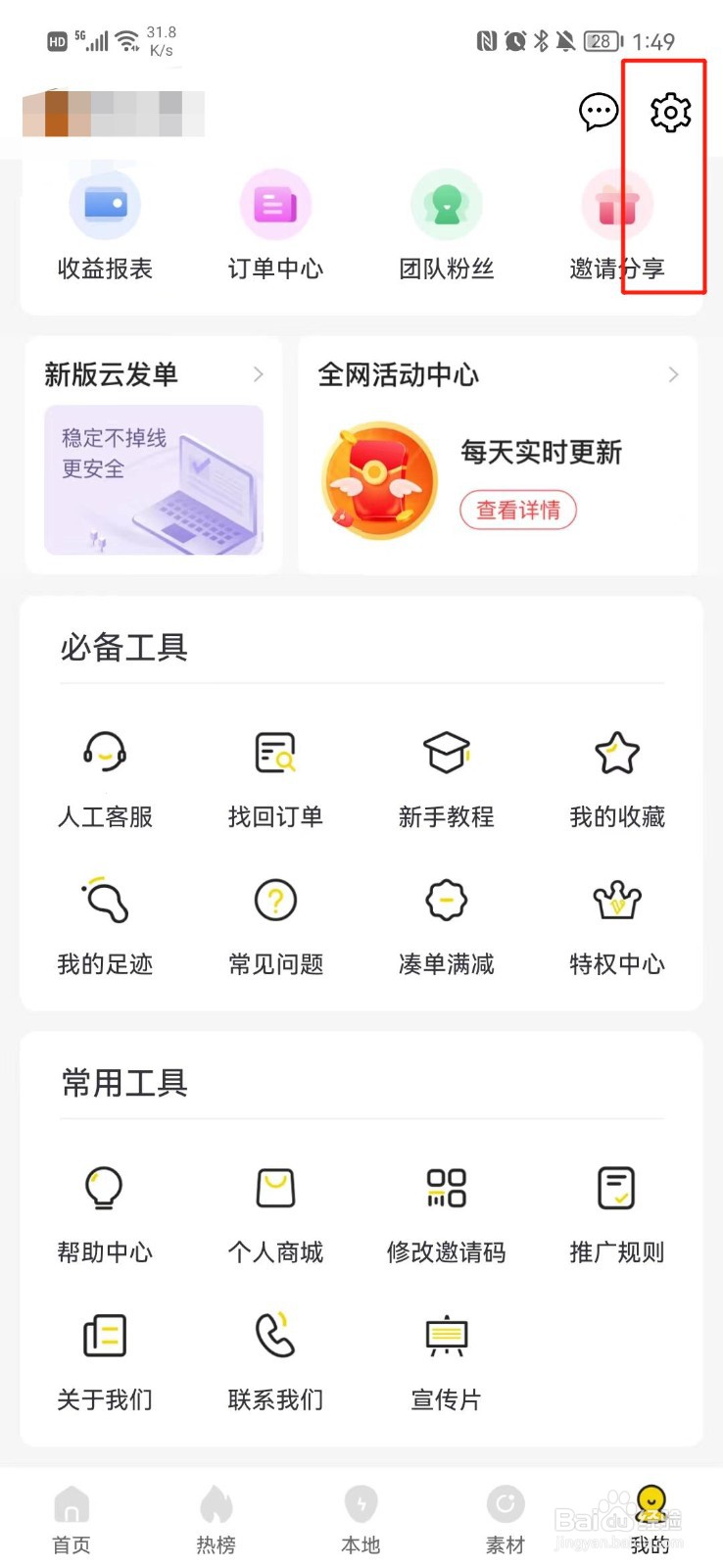
Task: Tap the 查看详情 button
Action: pos(518,510)
